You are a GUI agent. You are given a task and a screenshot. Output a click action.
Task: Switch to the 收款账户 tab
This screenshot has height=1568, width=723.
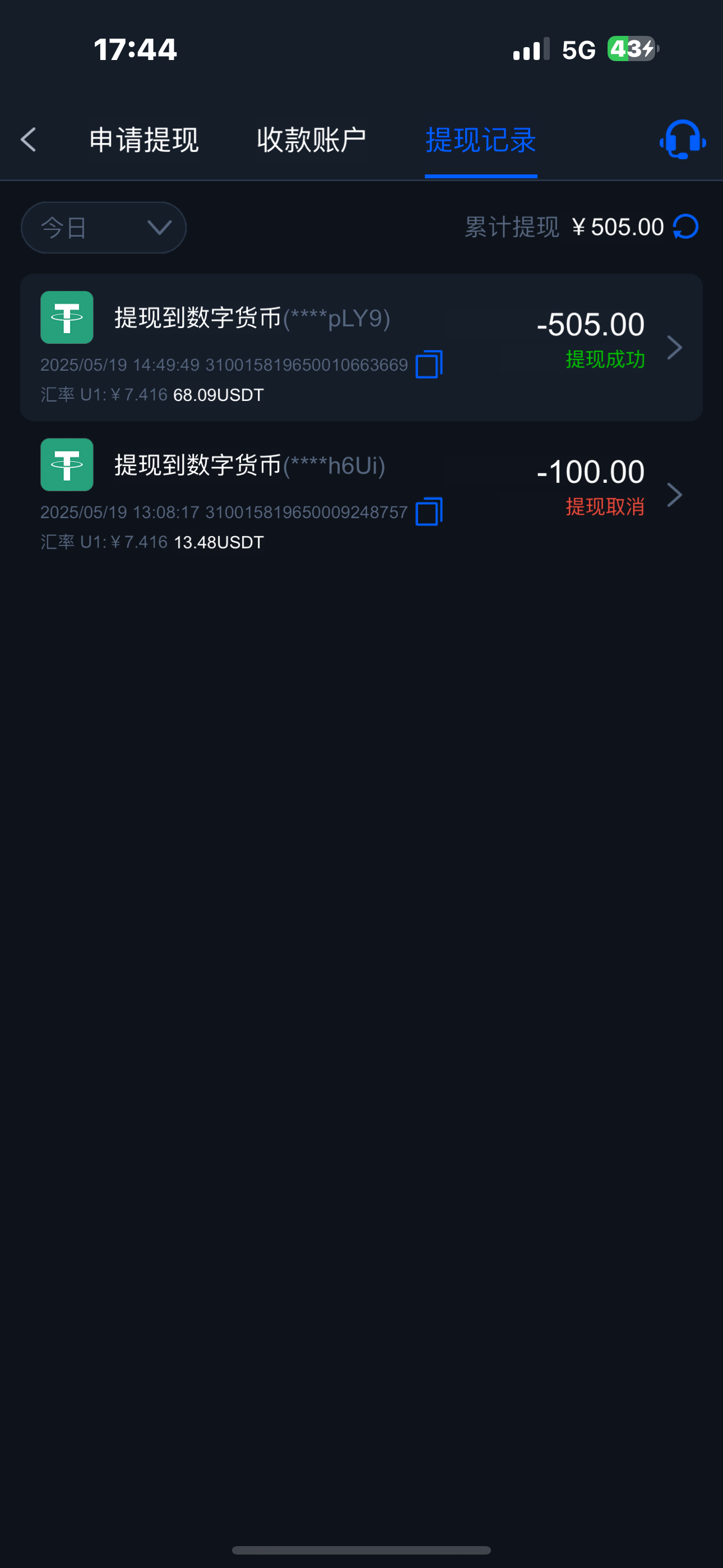point(311,140)
